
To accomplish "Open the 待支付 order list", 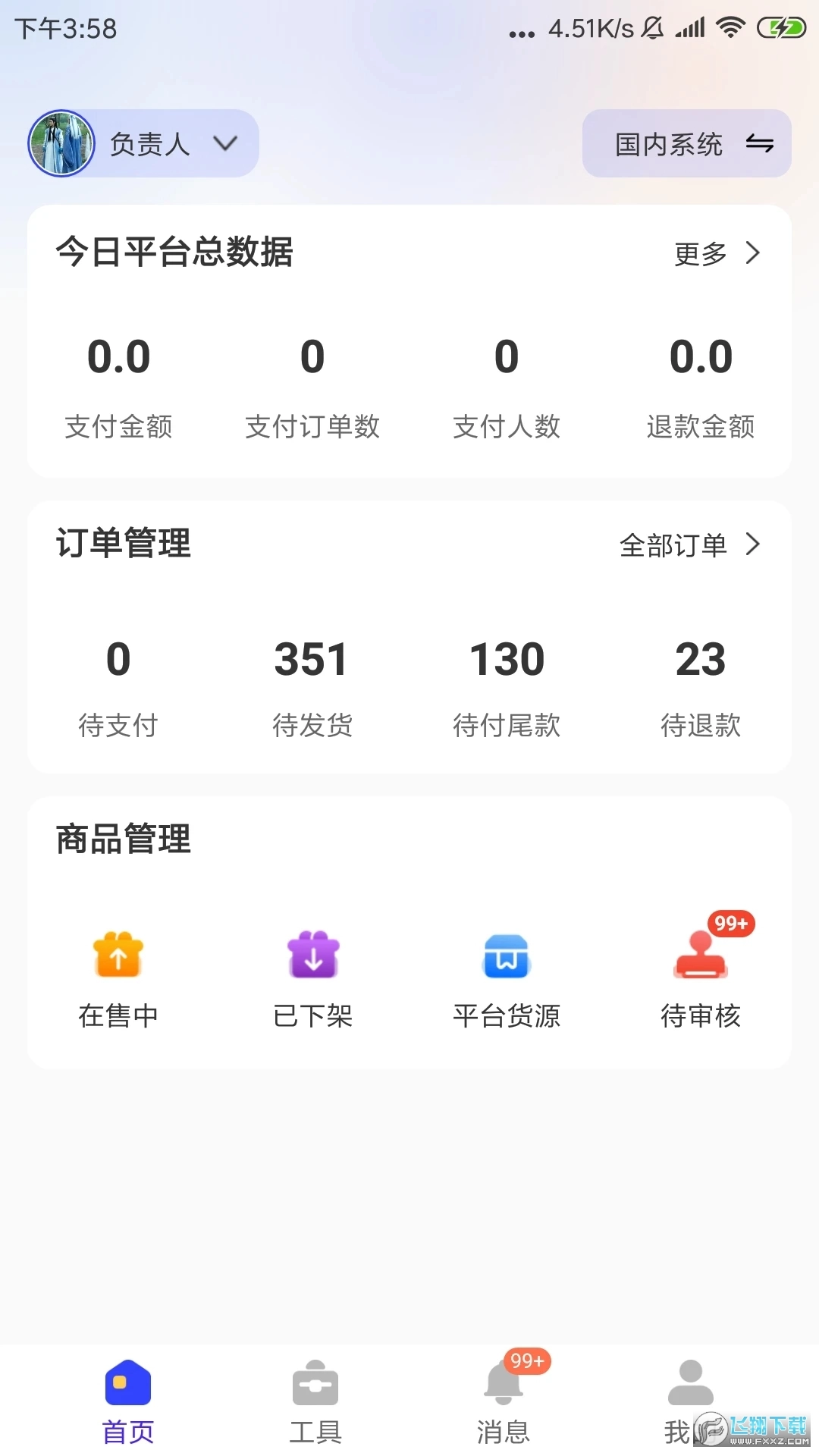I will [x=118, y=682].
